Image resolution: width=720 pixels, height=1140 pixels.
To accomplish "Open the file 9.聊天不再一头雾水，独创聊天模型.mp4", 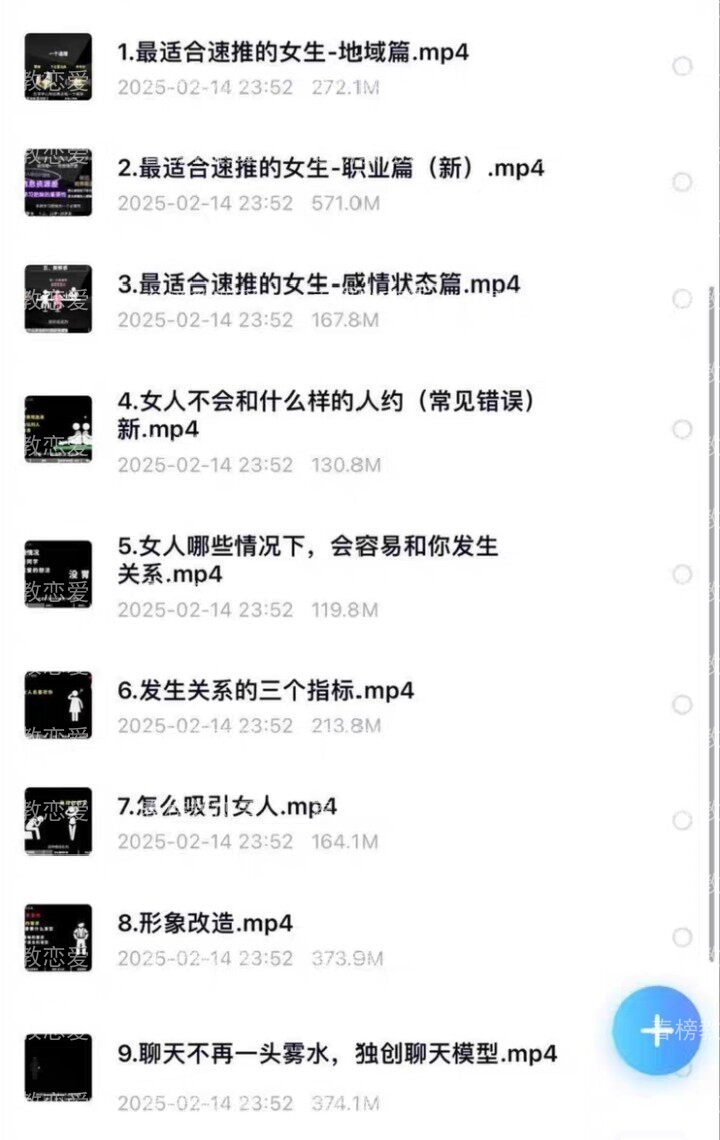I will point(337,1054).
